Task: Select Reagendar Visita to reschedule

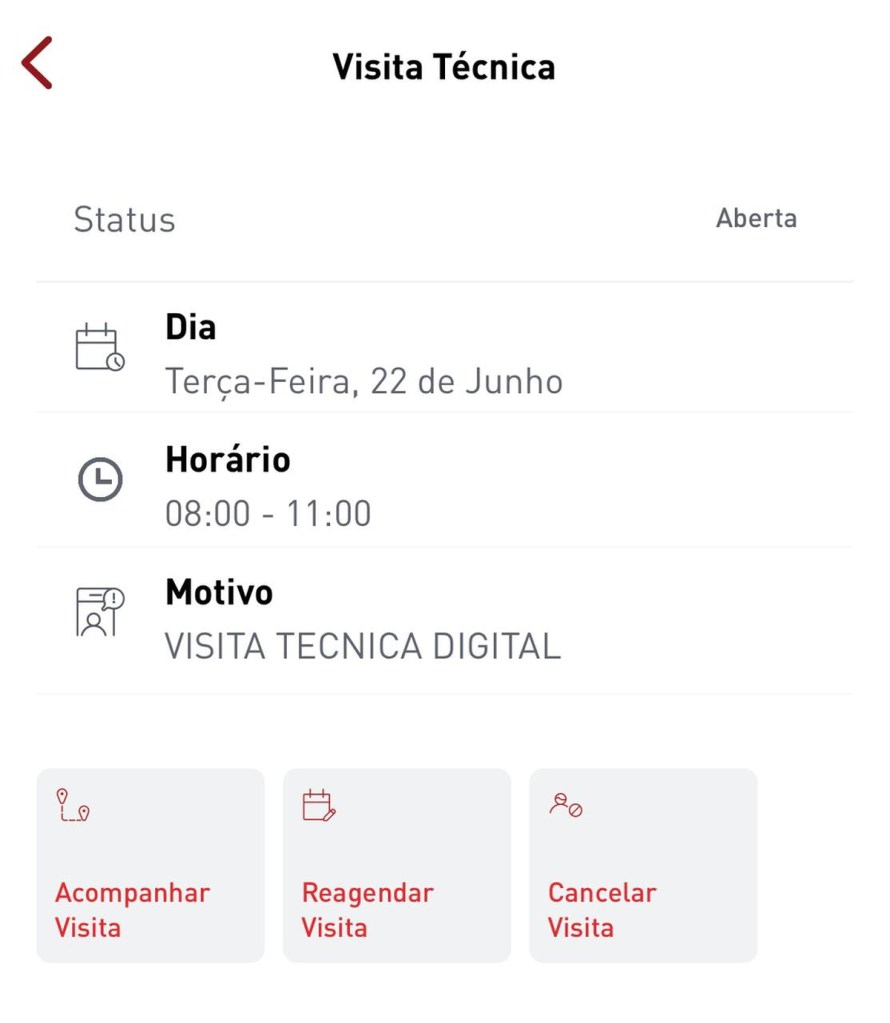Action: [x=396, y=865]
